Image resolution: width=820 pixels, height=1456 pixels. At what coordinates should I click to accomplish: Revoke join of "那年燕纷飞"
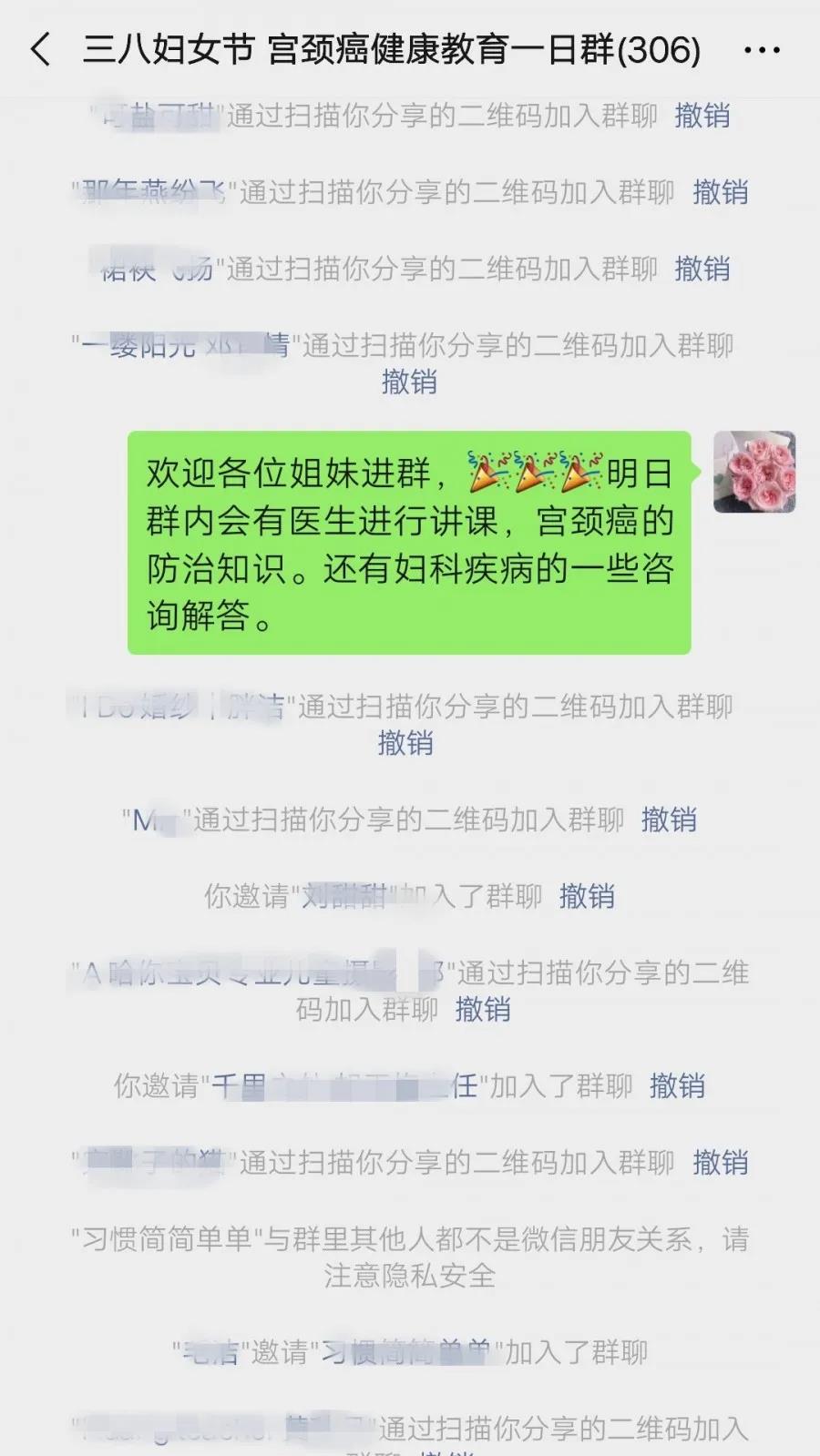(x=720, y=192)
